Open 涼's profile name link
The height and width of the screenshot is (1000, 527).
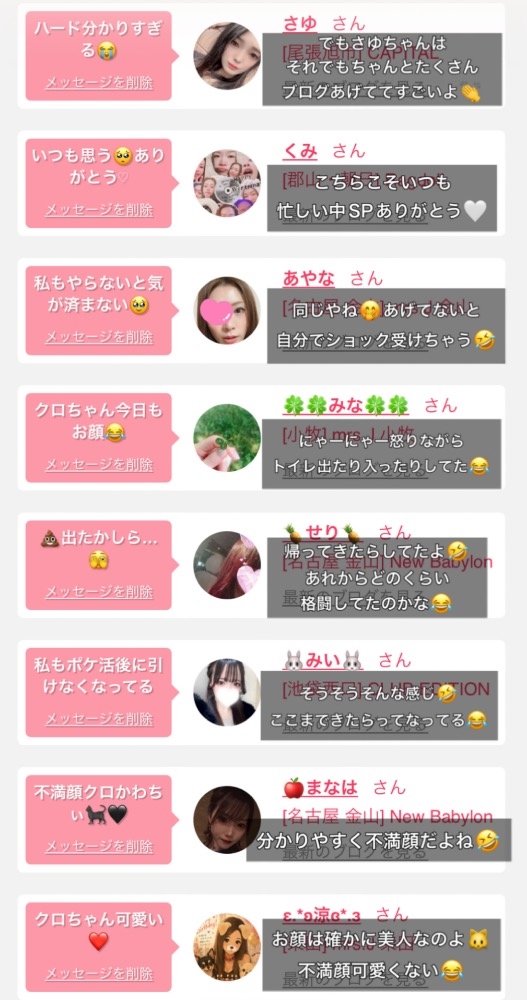point(322,916)
